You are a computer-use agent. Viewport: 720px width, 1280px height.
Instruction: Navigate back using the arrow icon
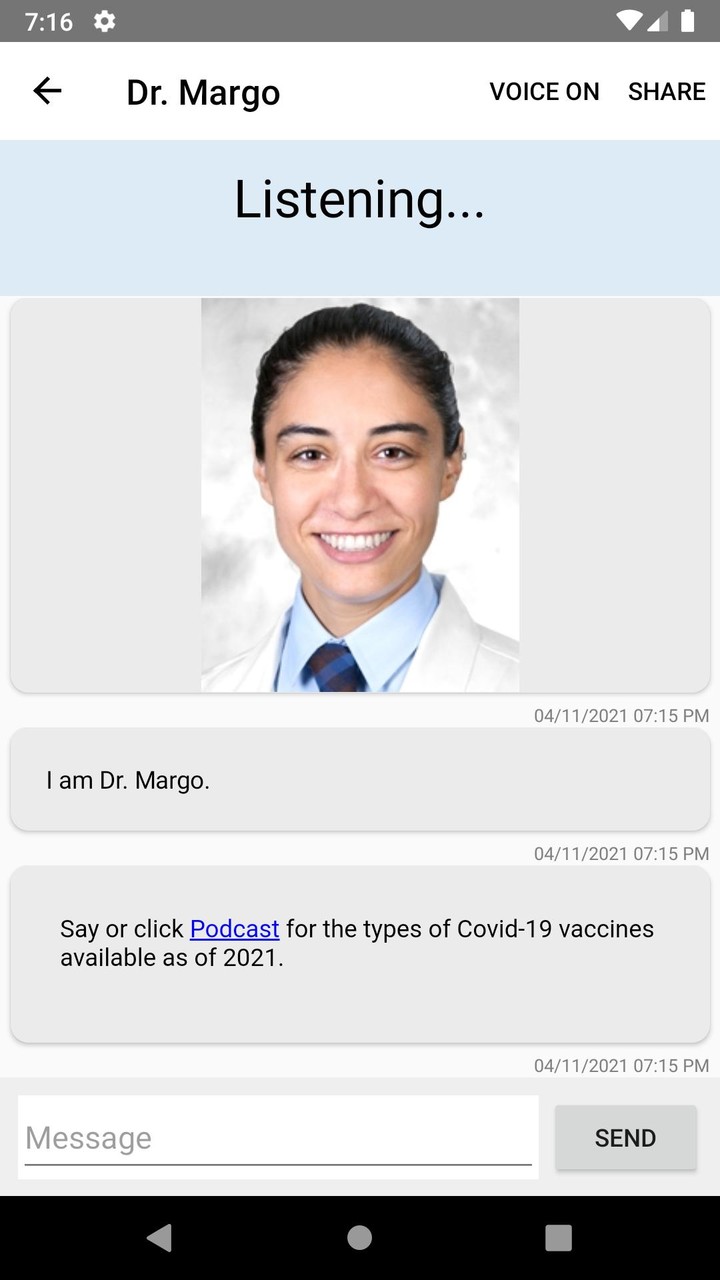click(x=46, y=90)
